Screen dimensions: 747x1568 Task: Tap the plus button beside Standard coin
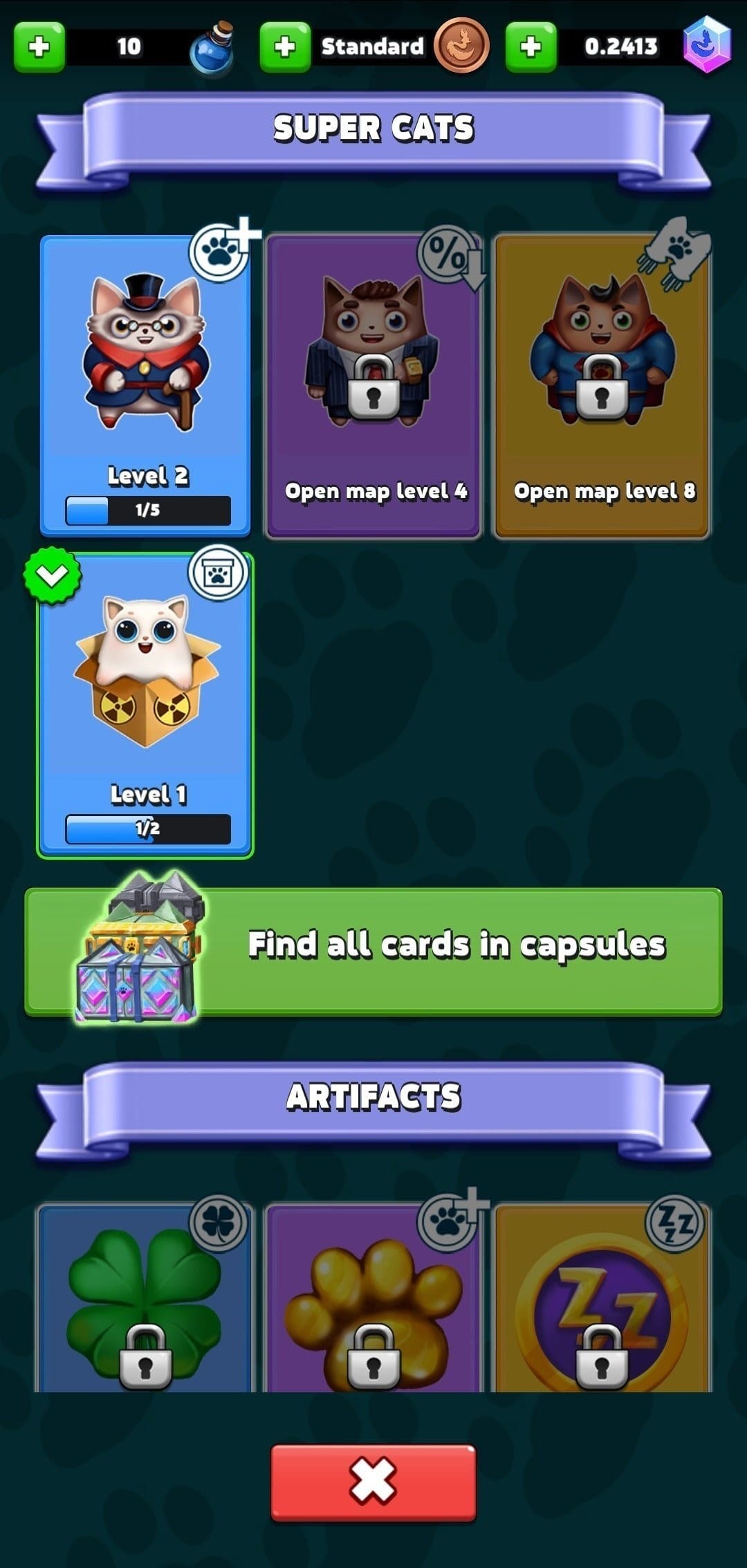(285, 46)
